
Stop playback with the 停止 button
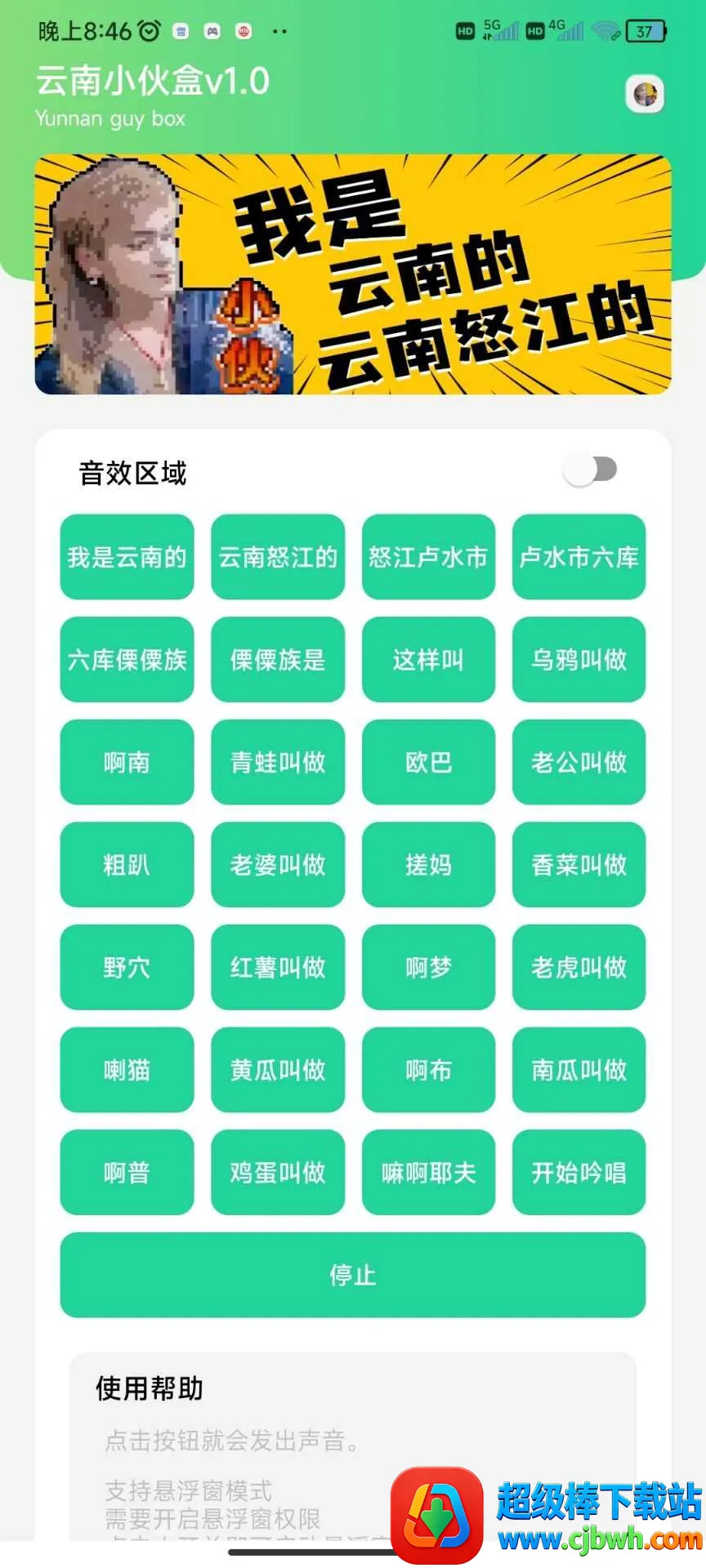tap(353, 1274)
